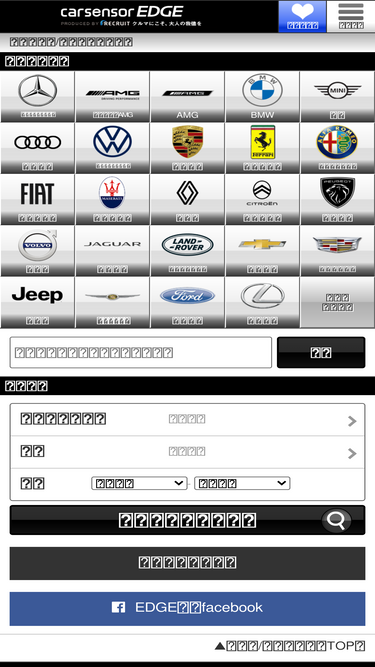Tap the black search button beside keyword field
The height and width of the screenshot is (667, 375).
point(321,352)
